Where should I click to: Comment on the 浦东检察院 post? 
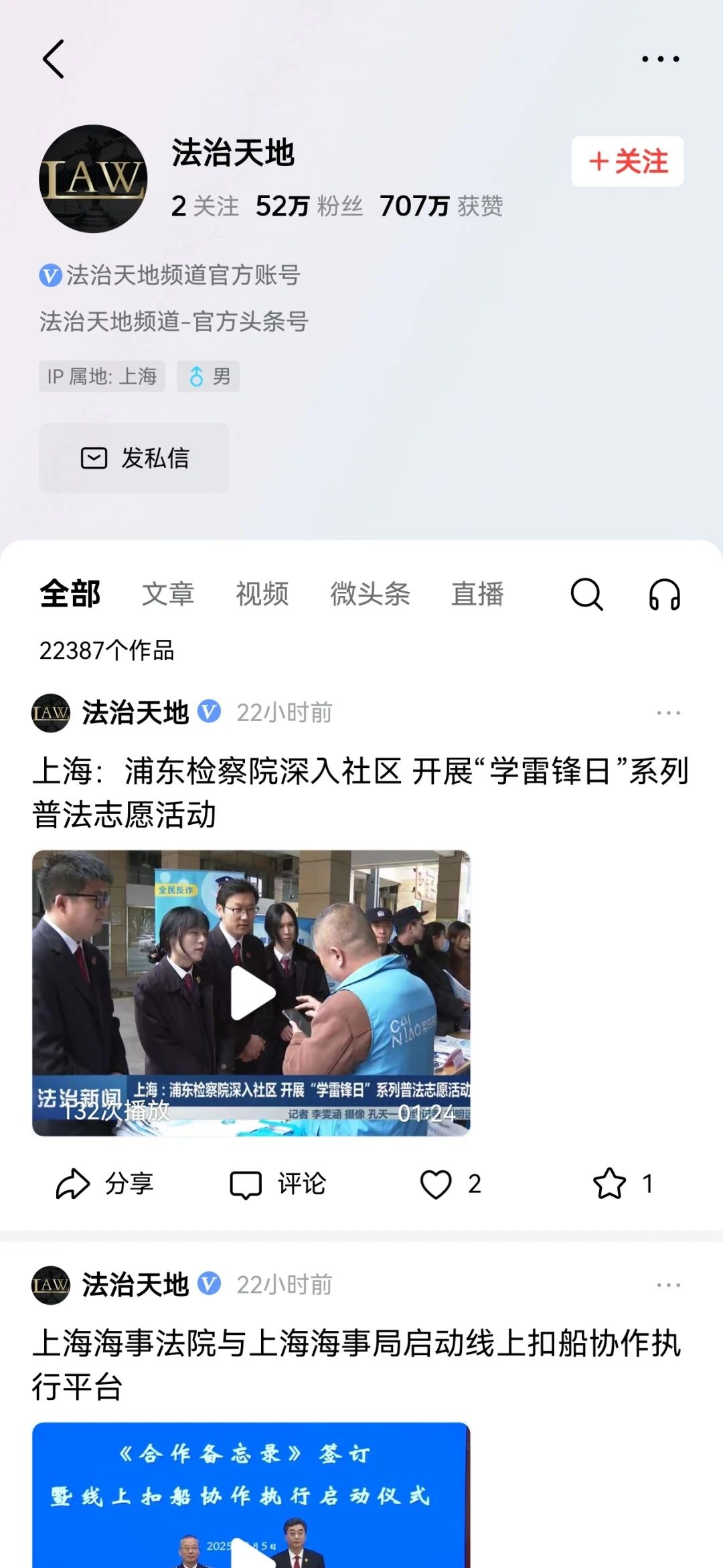pos(278,1184)
